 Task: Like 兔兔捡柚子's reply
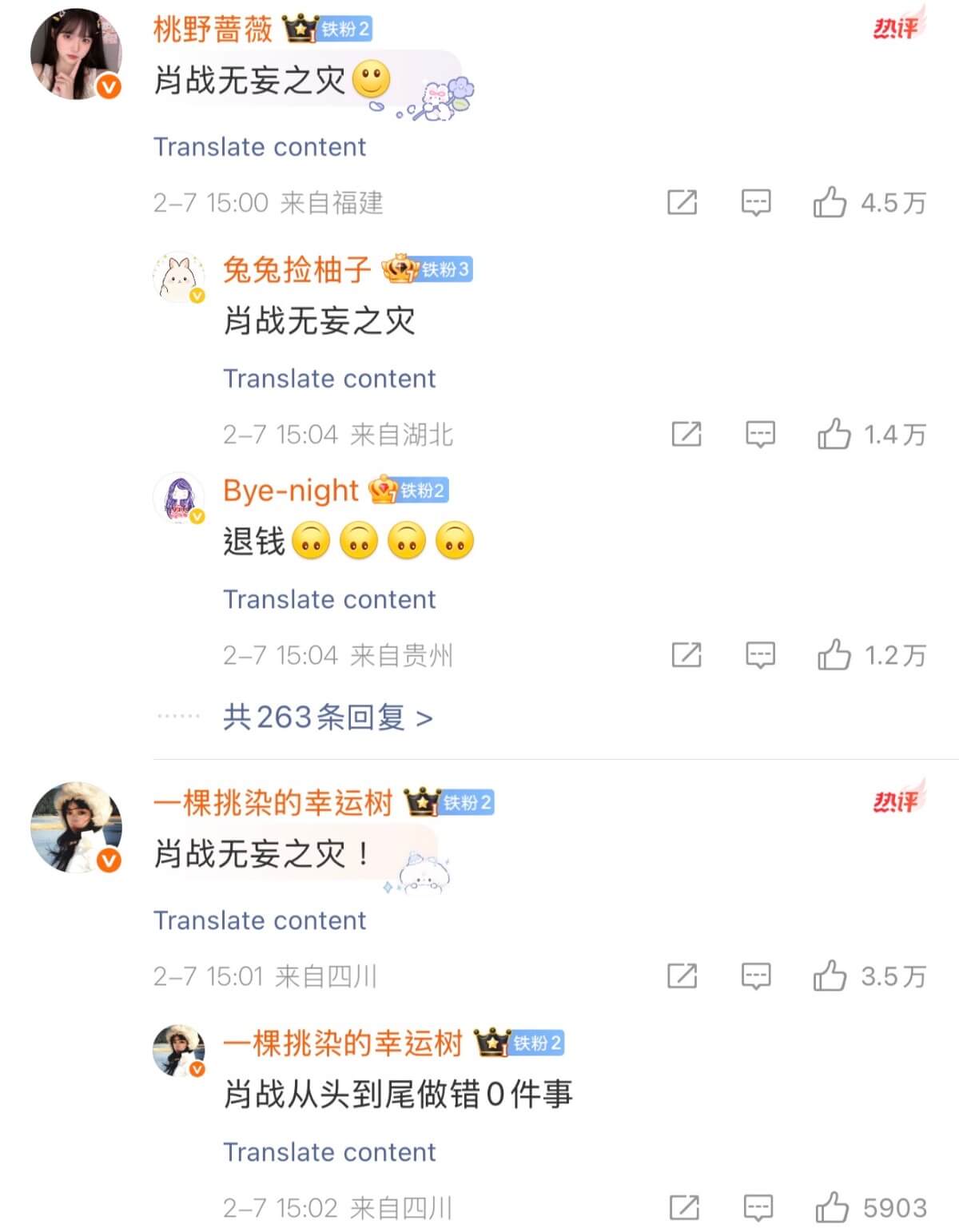(834, 435)
